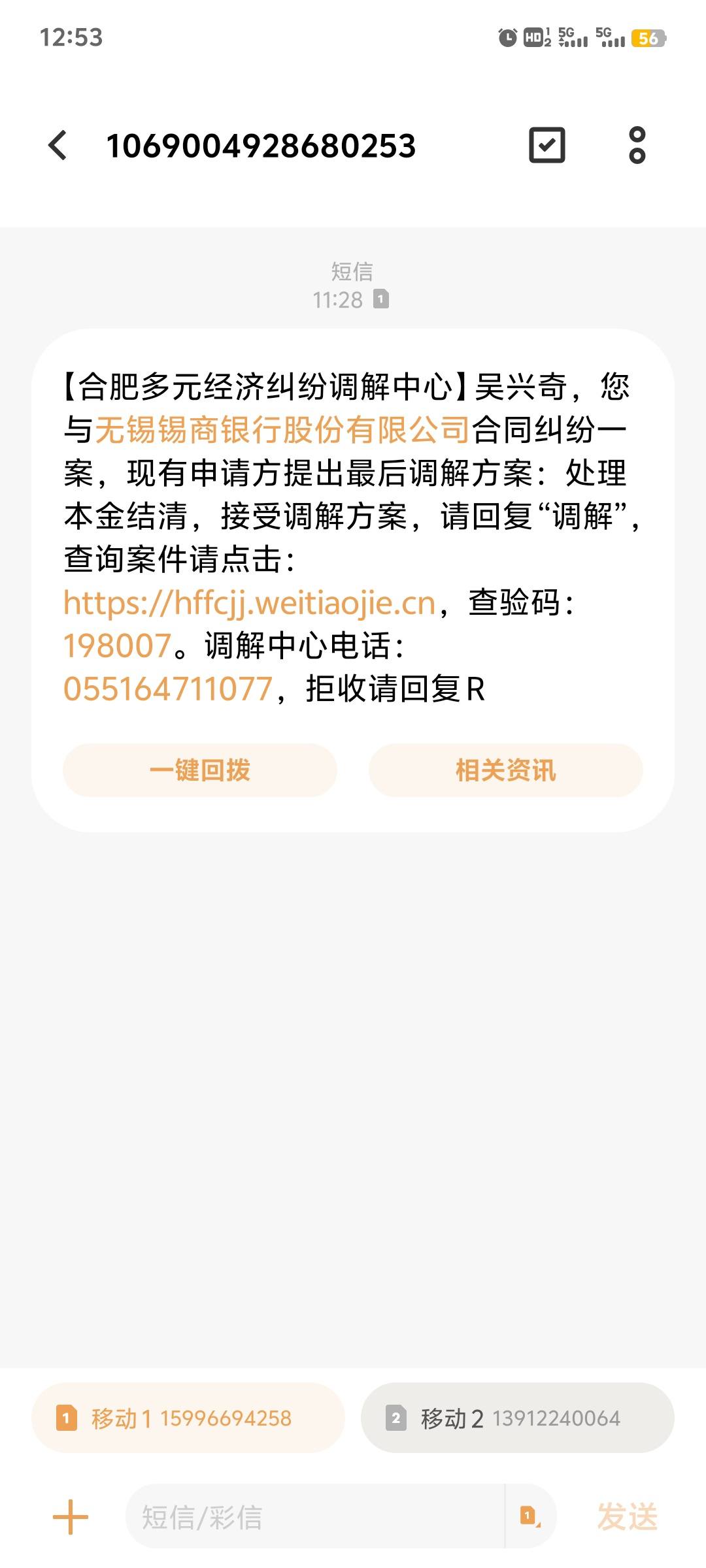Open the plus attachment menu
This screenshot has height=1568, width=706.
pos(71,1517)
